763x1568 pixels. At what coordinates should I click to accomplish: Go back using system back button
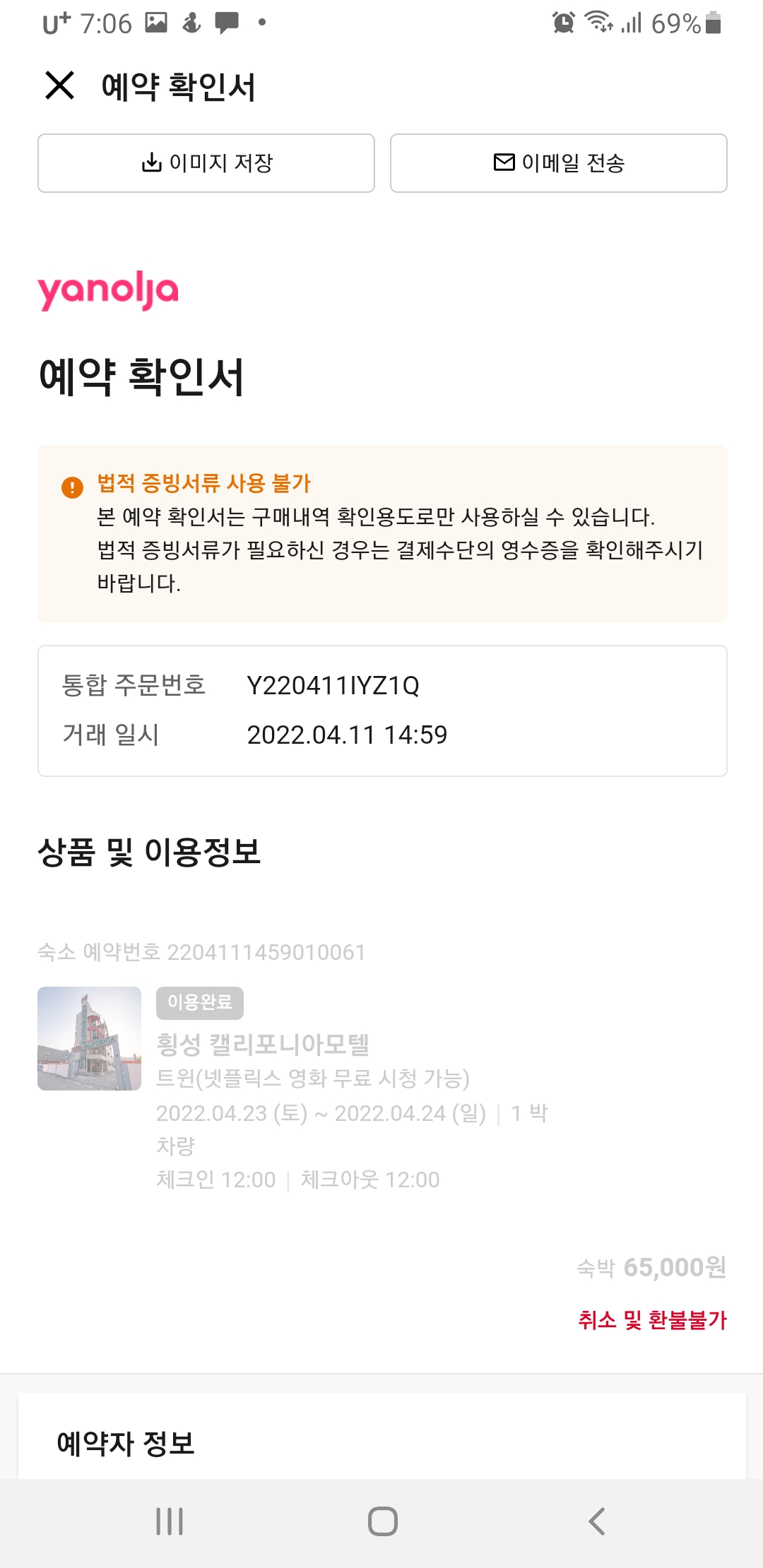[x=596, y=1521]
